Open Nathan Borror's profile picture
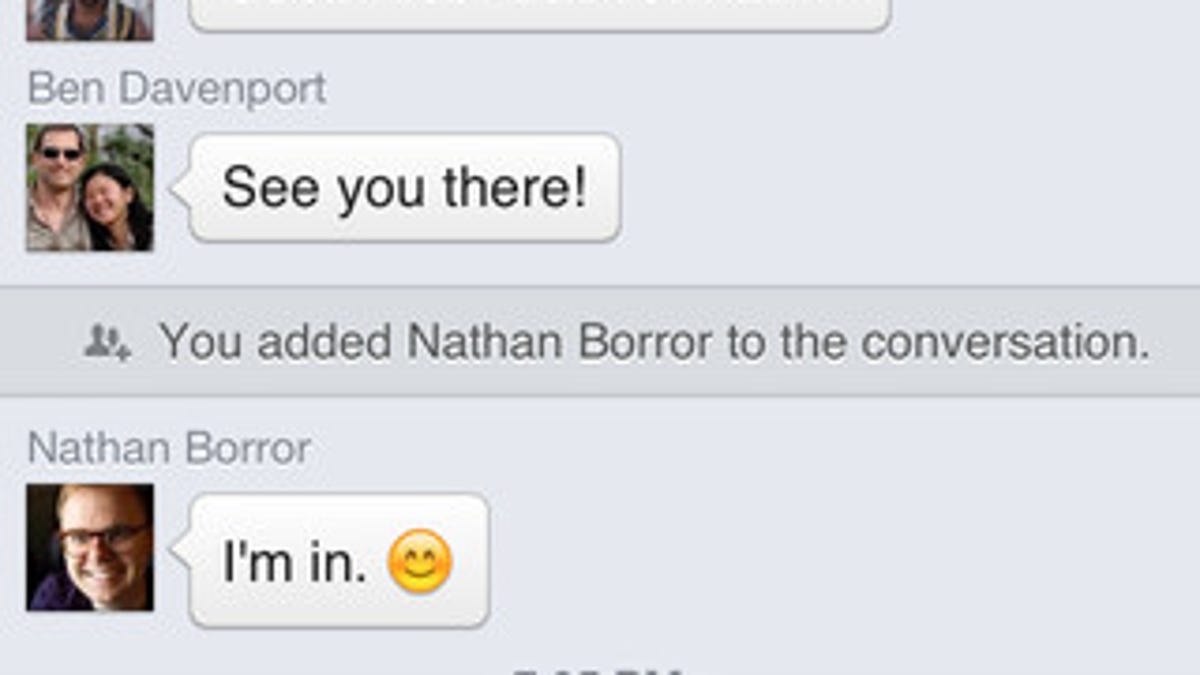Viewport: 1200px width, 675px height. (90, 547)
